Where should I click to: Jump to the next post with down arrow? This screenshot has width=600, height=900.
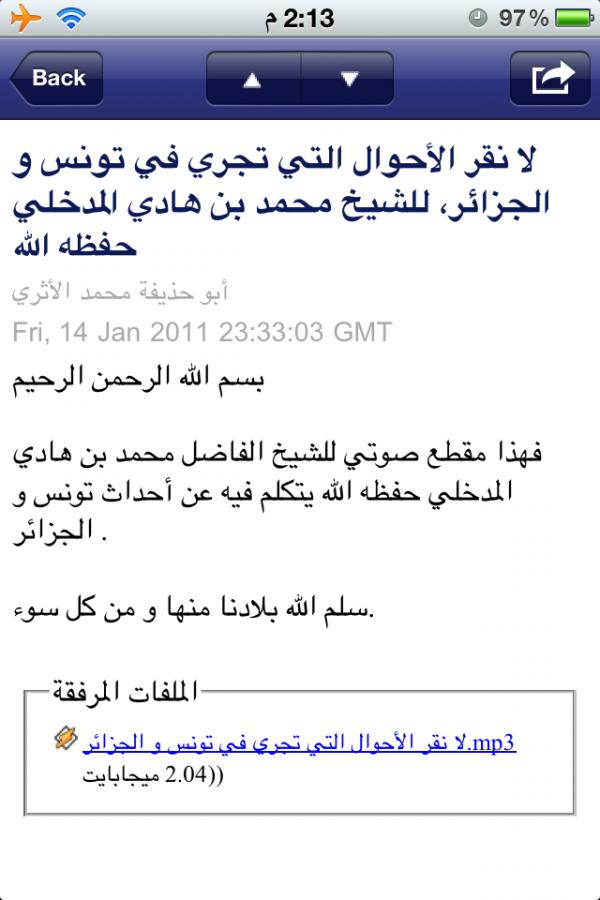pos(347,78)
